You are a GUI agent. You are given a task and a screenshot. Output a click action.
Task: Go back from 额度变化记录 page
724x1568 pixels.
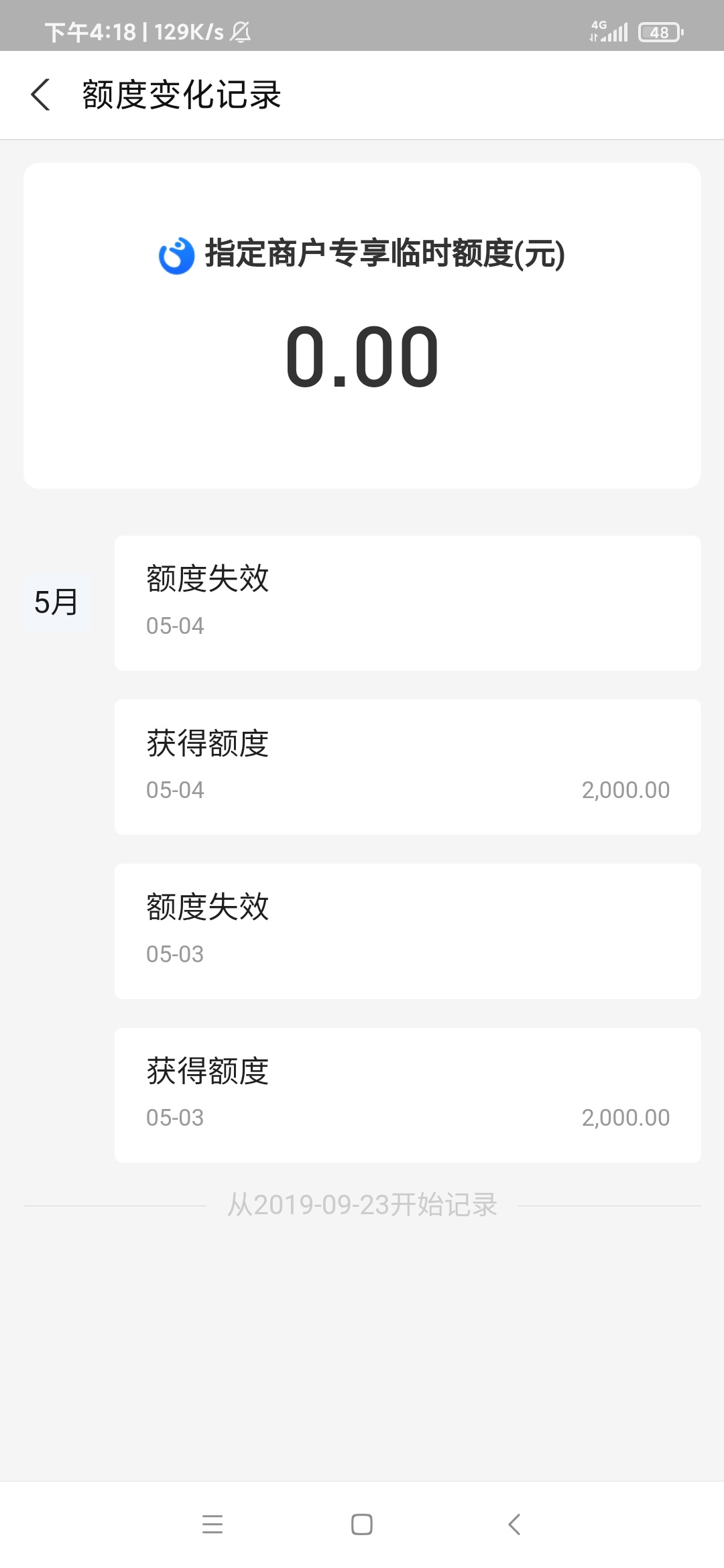(x=41, y=94)
